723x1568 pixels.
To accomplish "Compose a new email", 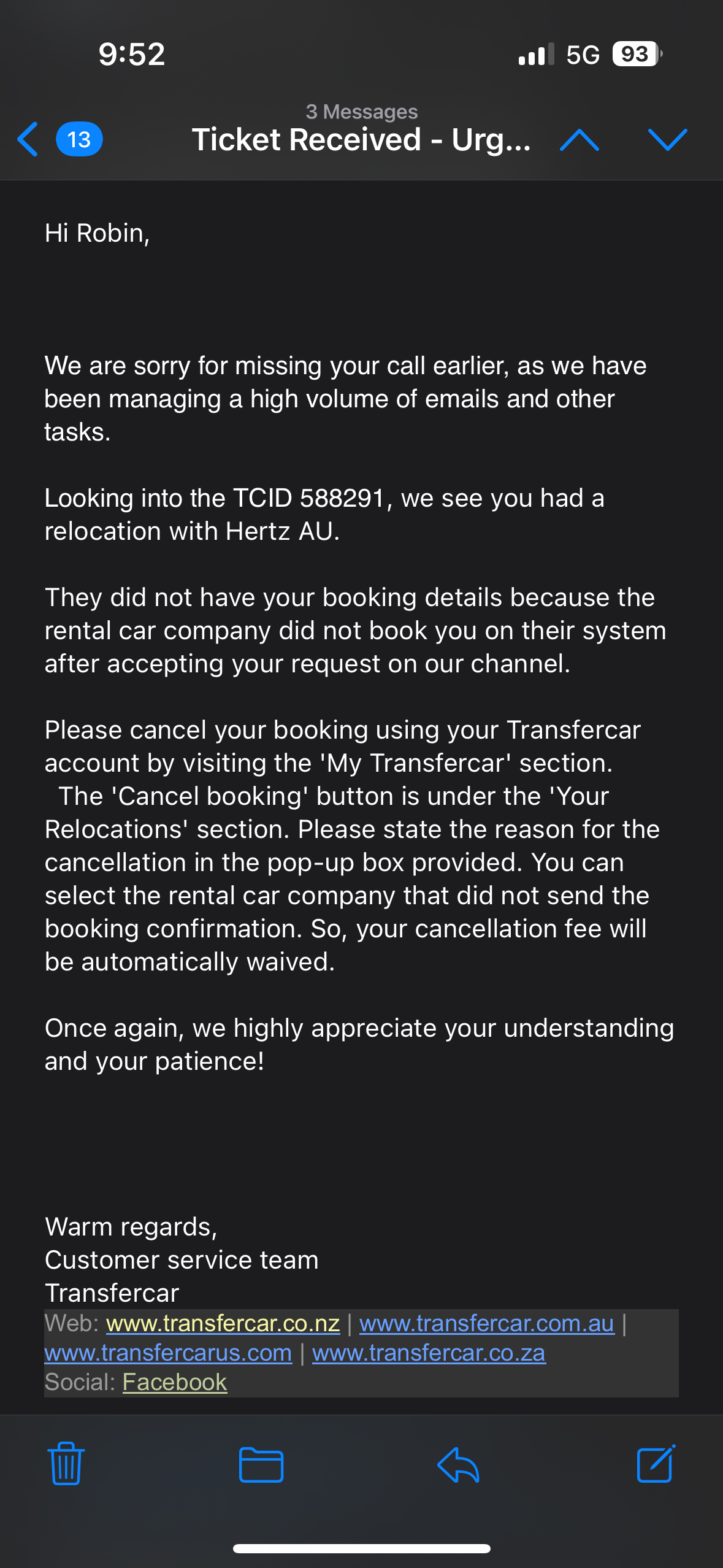I will (656, 1463).
